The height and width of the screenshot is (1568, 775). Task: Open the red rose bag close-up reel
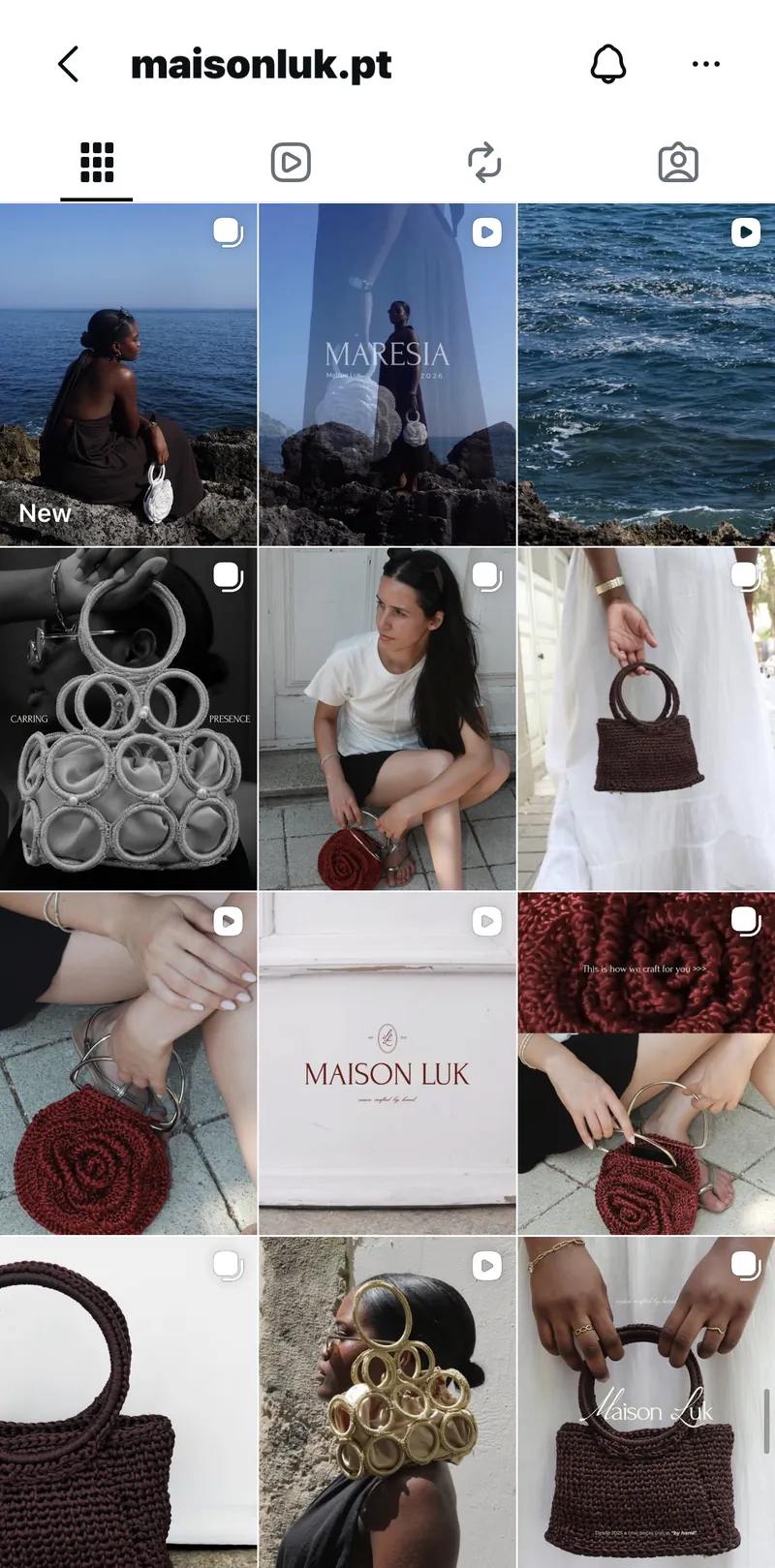[x=128, y=1063]
